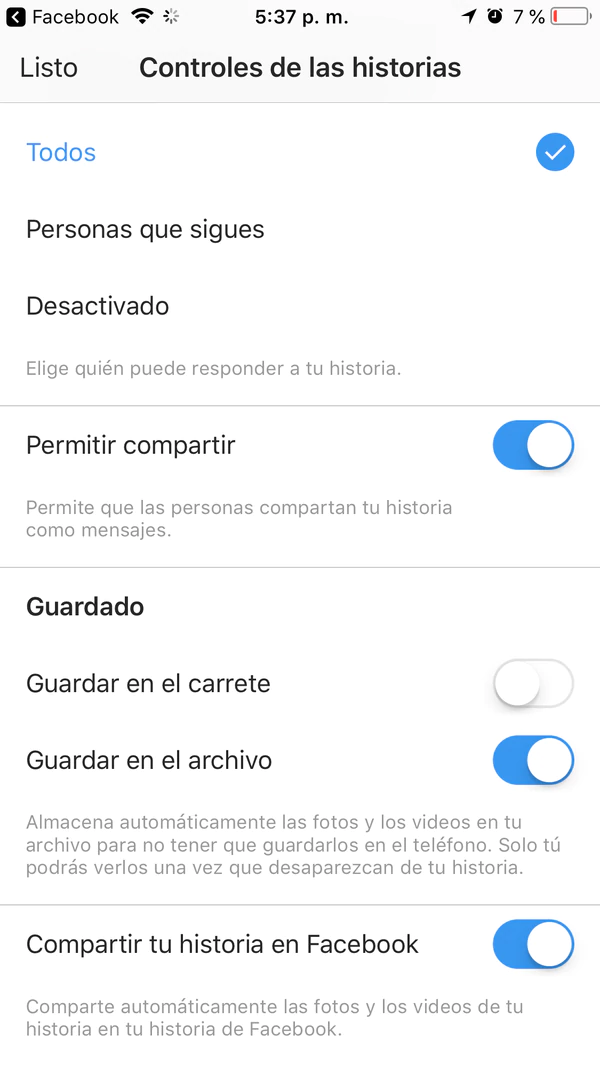This screenshot has height=1067, width=600.
Task: Toggle Compartir tu historia en Facebook
Action: pos(533,944)
